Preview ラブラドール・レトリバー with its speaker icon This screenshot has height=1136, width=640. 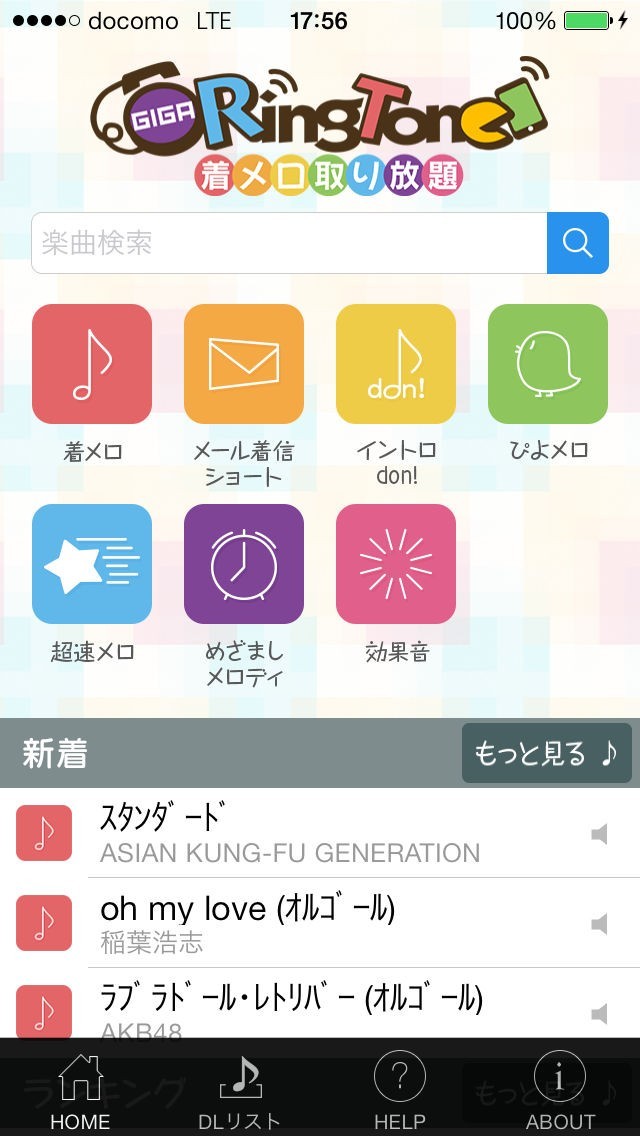pos(600,1014)
